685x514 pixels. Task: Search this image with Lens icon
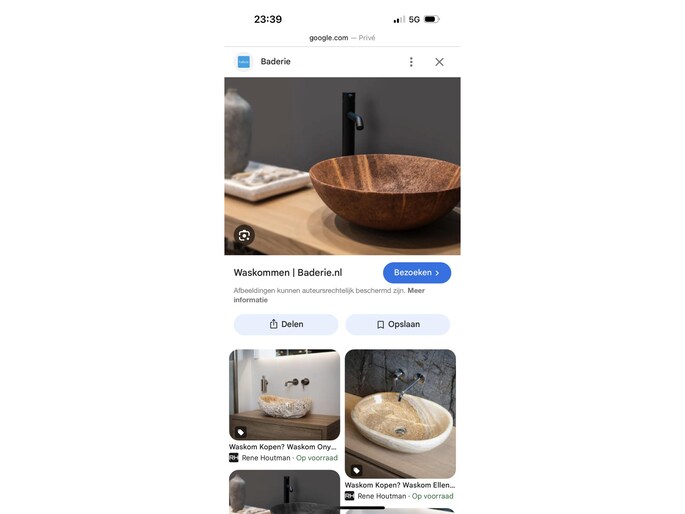point(244,235)
